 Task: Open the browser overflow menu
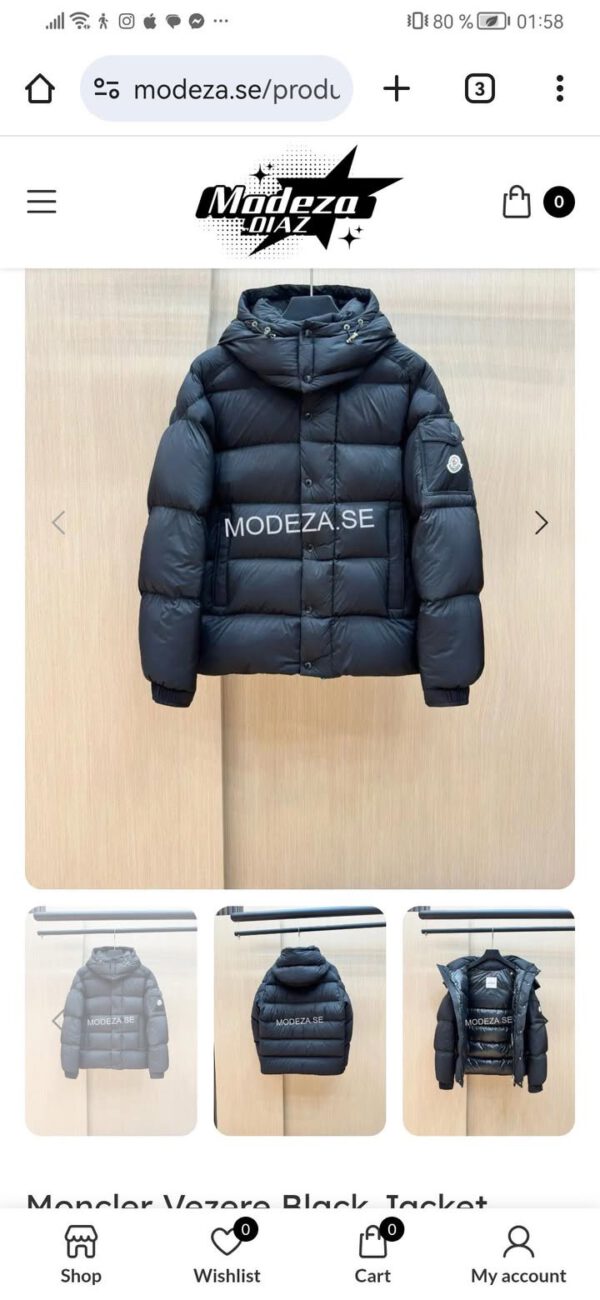[x=559, y=89]
